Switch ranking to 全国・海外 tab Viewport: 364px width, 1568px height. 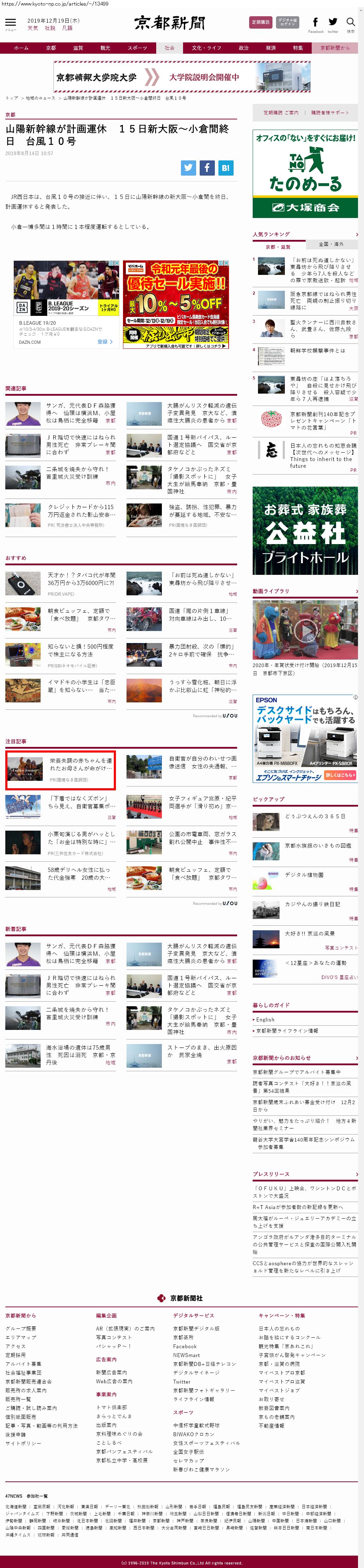point(331,244)
